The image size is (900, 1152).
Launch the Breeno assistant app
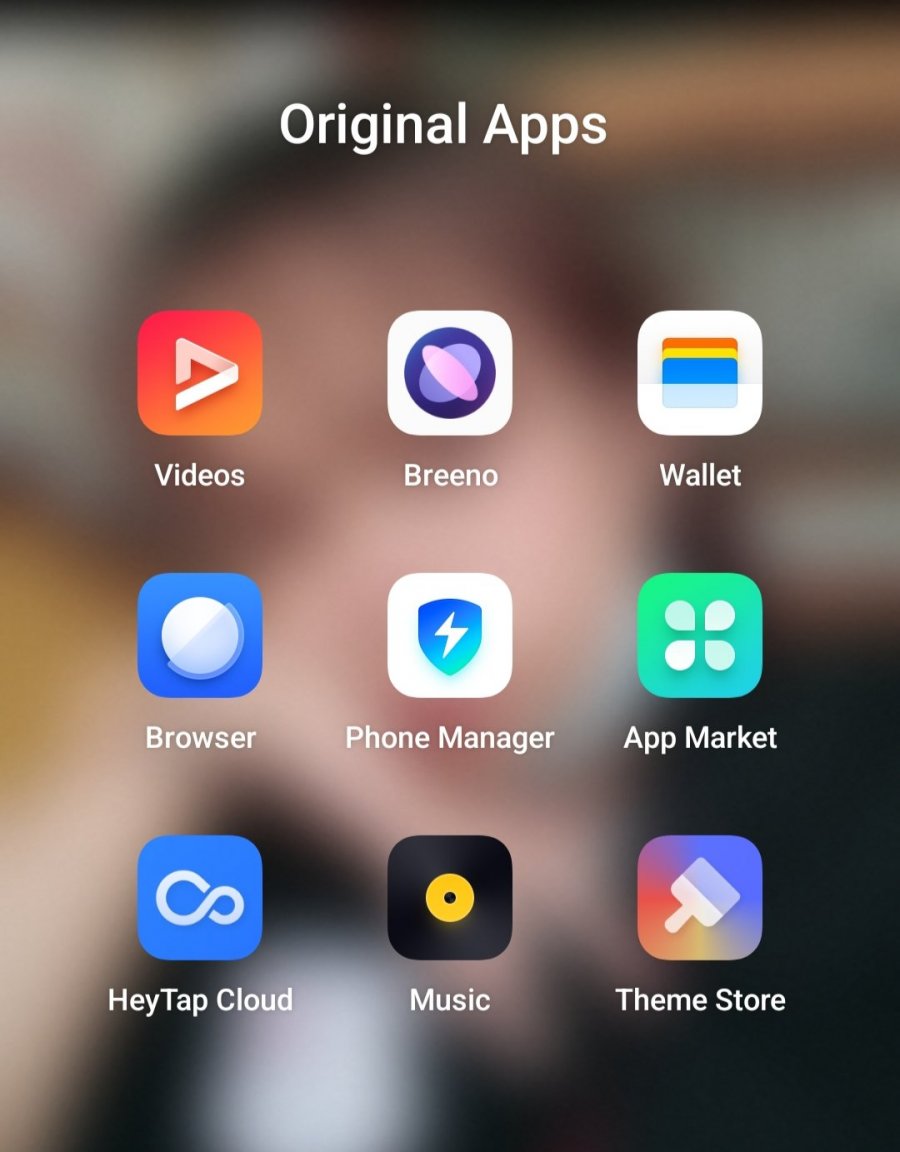pyautogui.click(x=450, y=373)
